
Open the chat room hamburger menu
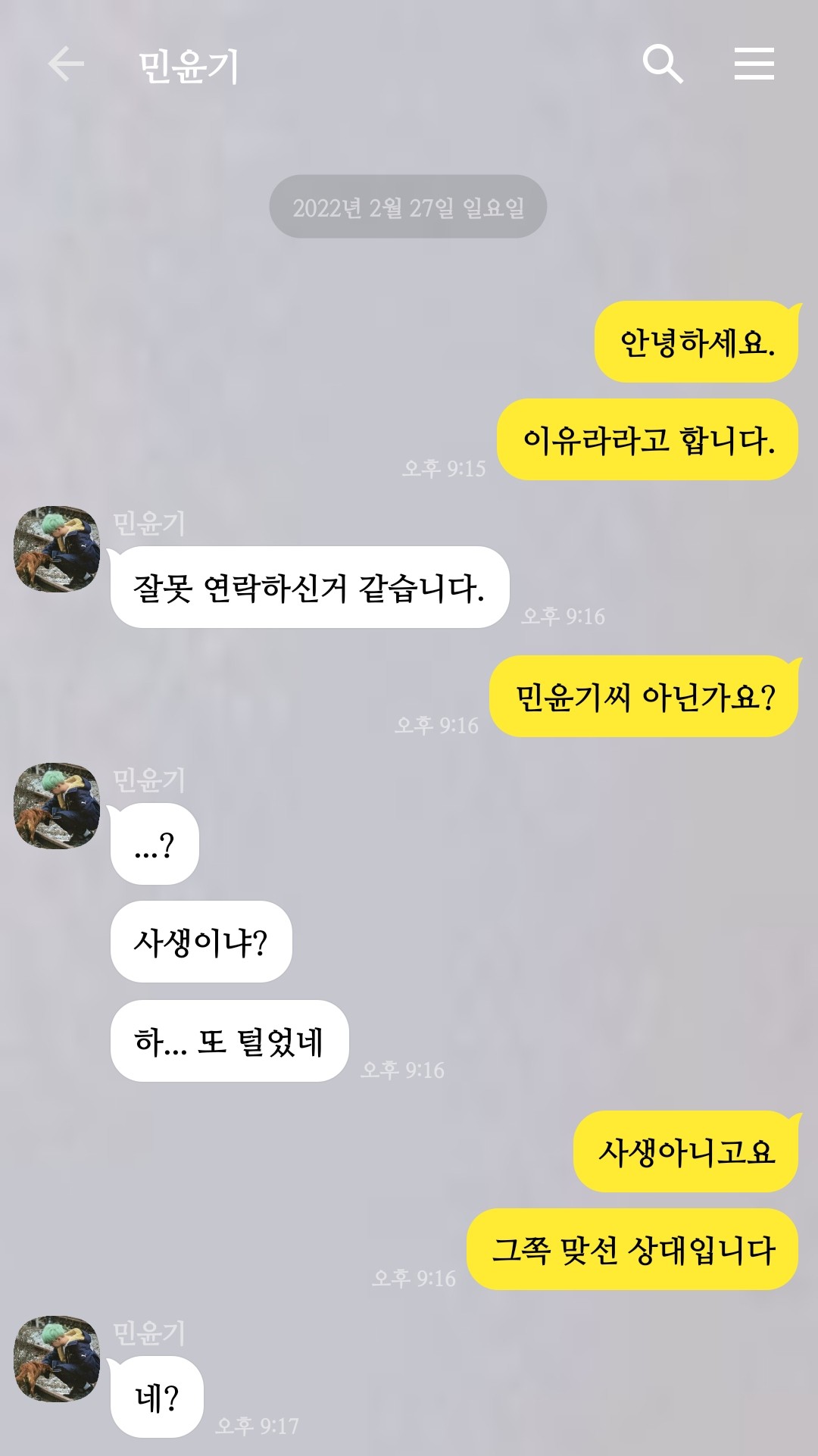(x=754, y=64)
